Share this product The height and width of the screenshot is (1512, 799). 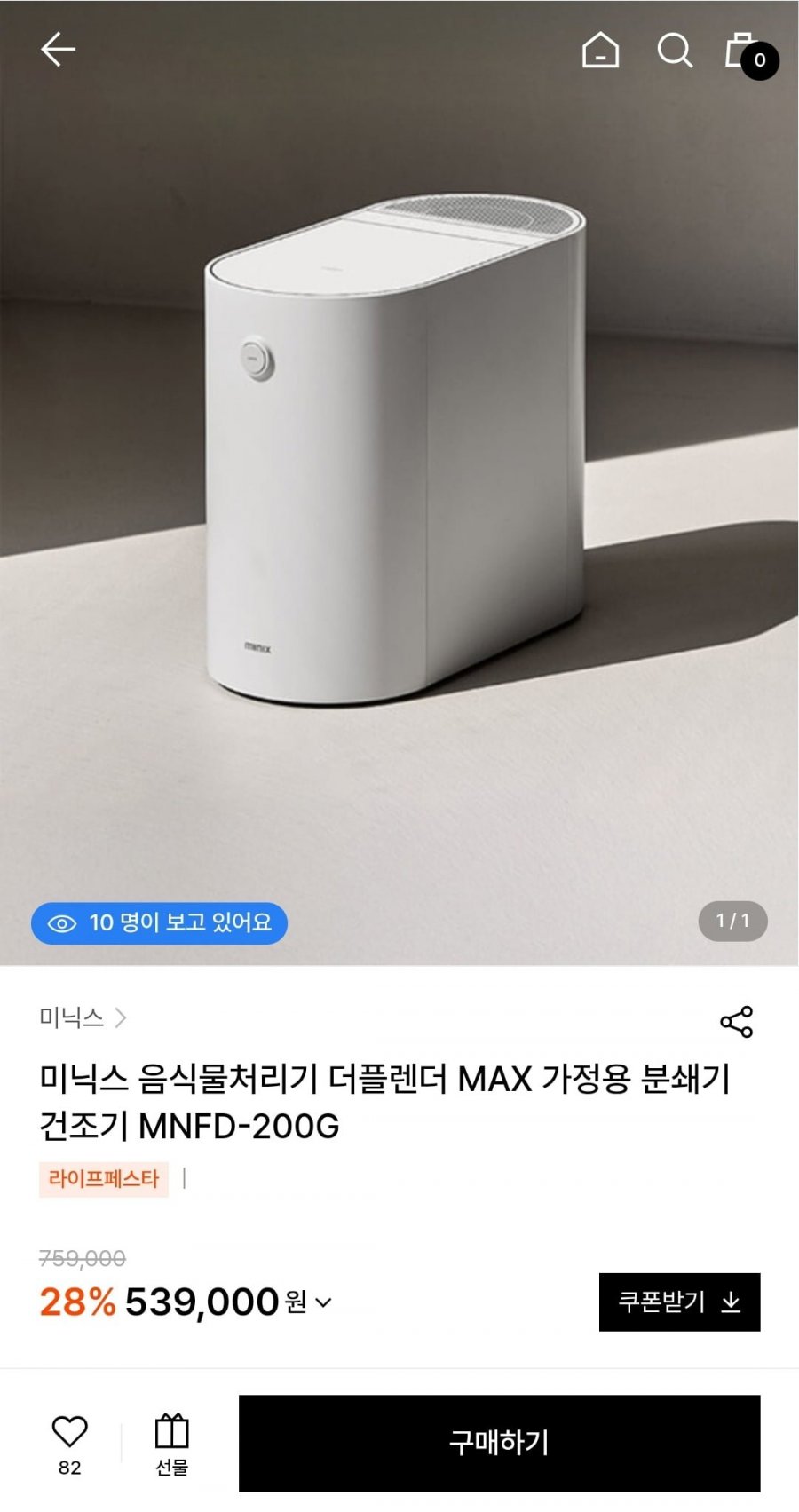(x=736, y=1022)
